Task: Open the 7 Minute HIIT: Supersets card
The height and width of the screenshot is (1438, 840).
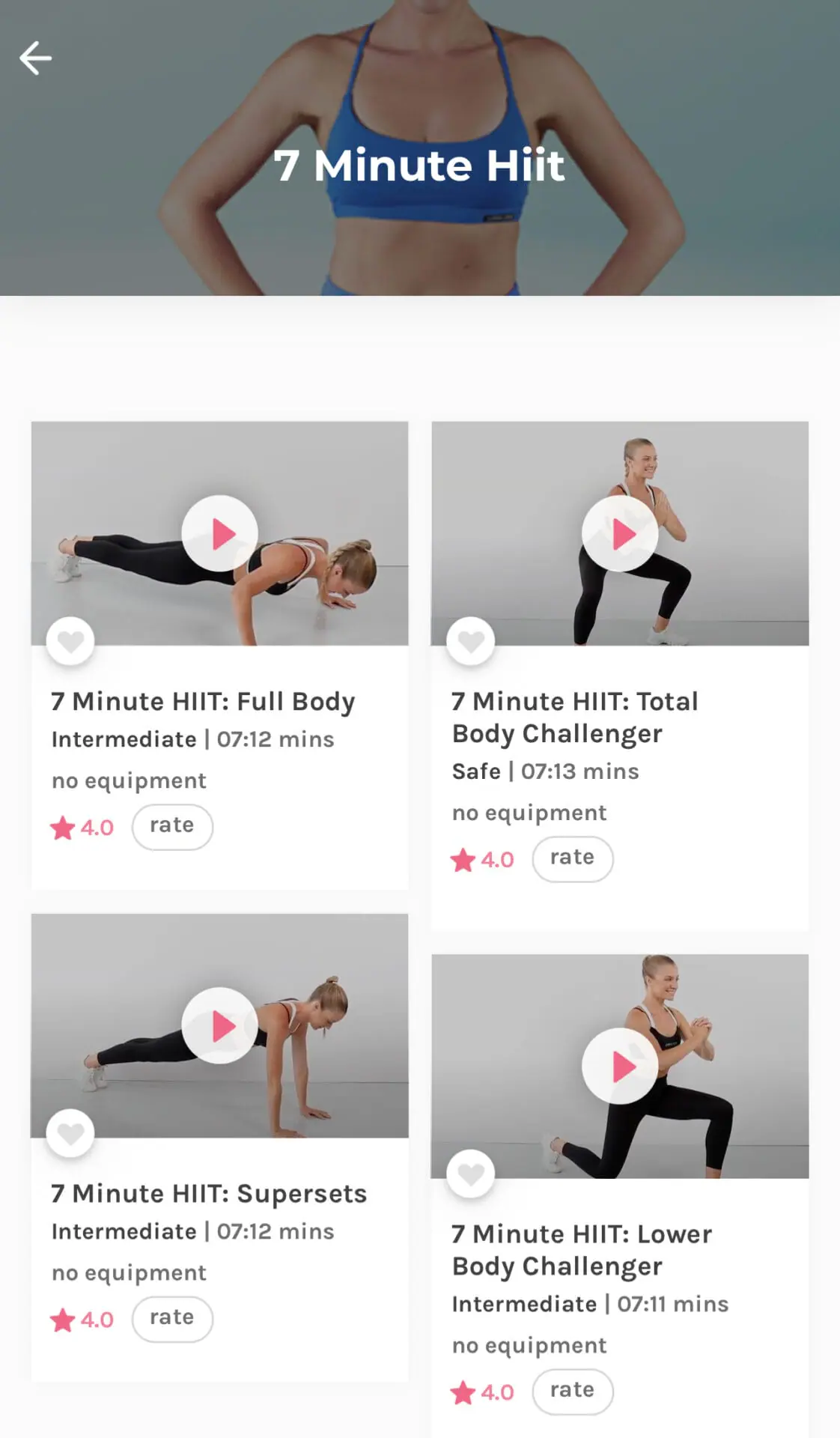Action: [219, 1147]
